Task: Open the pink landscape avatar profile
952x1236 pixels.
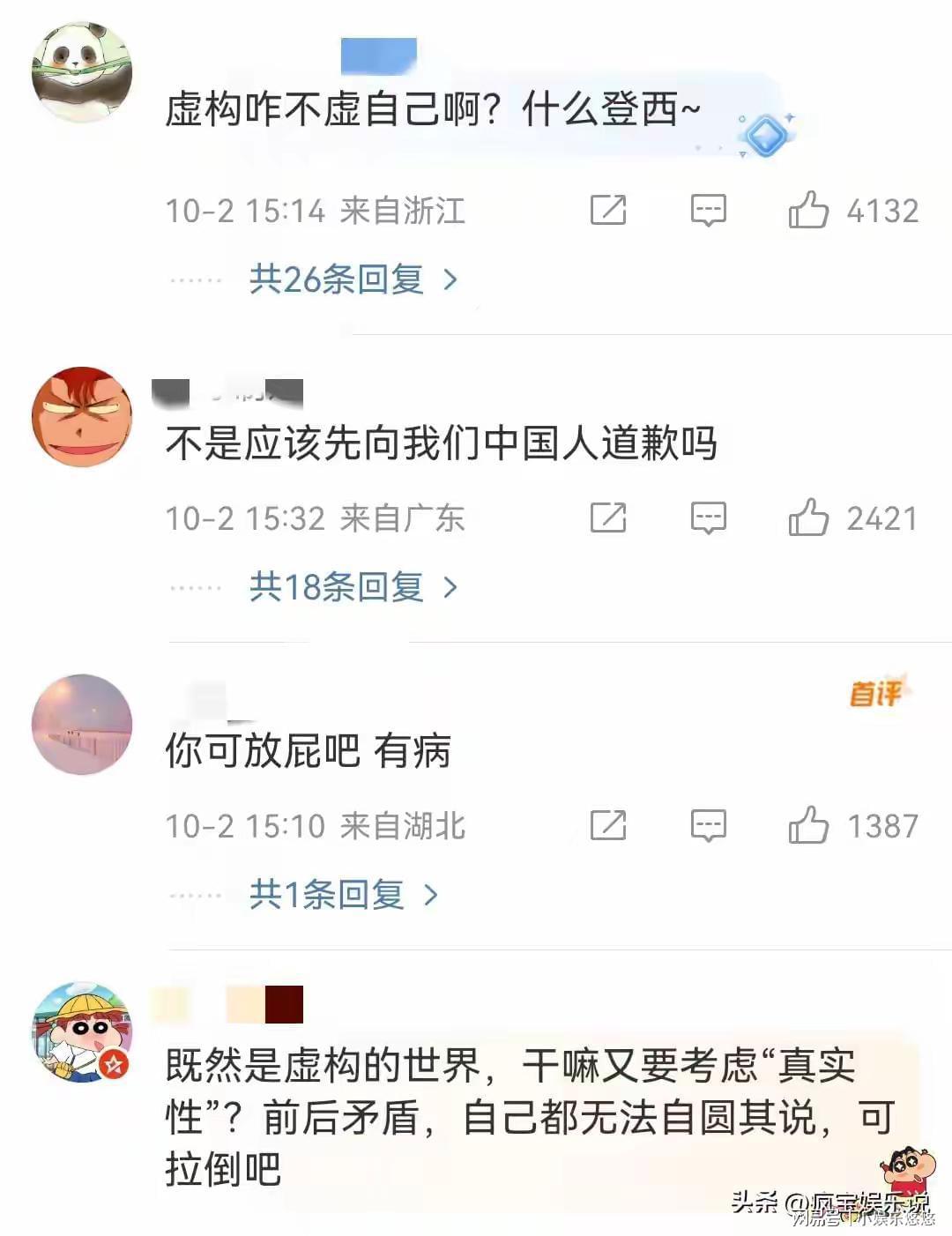Action: 82,725
